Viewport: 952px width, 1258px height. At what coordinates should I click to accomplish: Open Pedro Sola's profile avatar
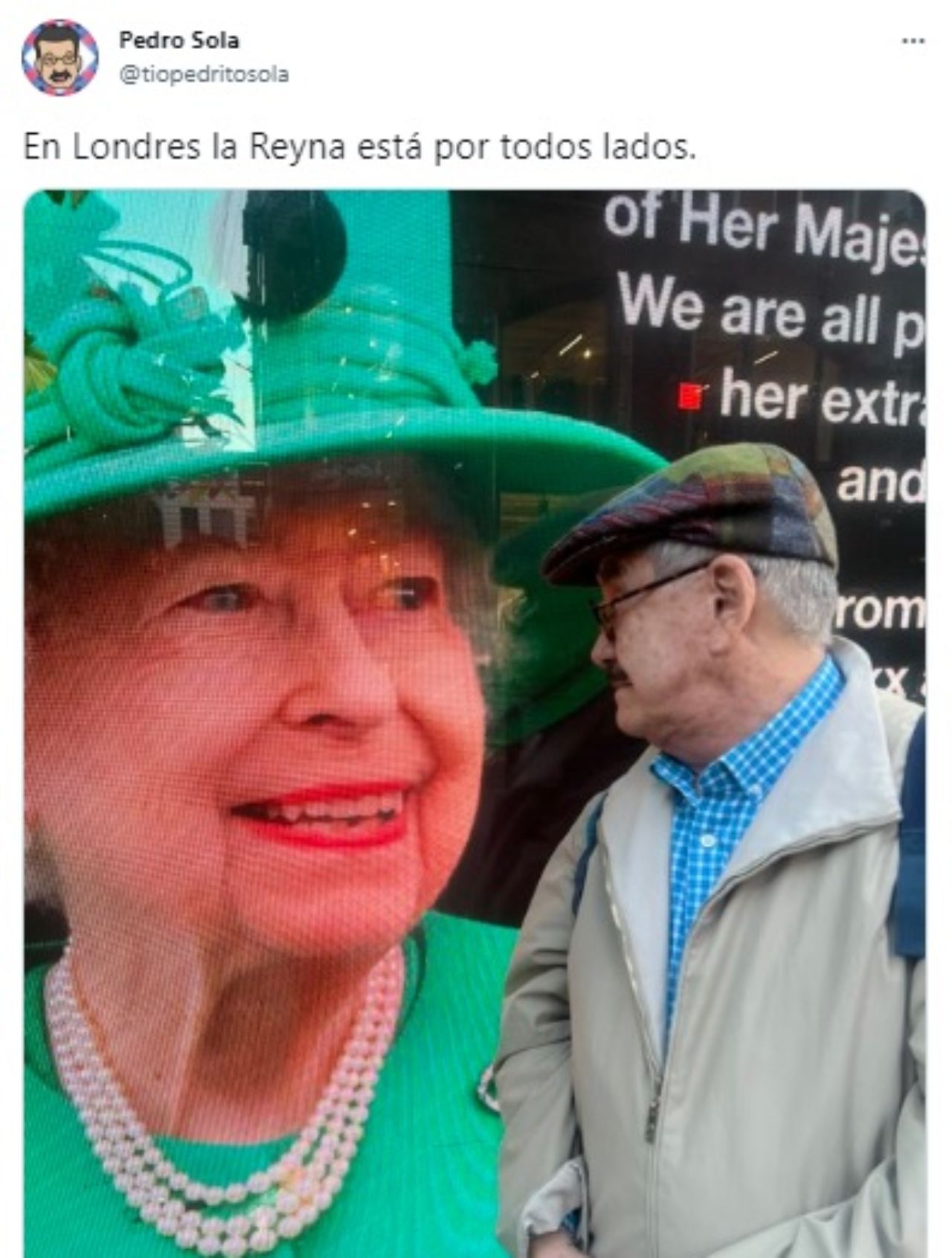click(x=59, y=58)
